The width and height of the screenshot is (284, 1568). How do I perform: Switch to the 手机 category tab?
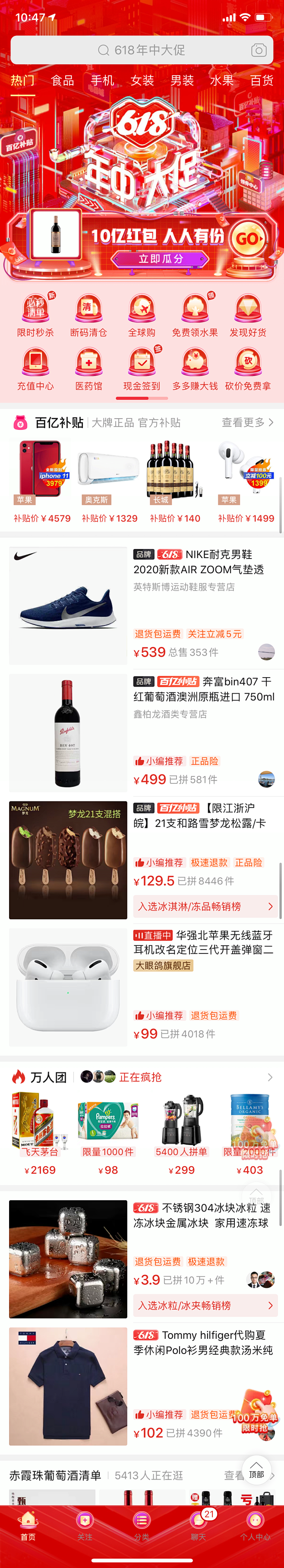click(x=102, y=80)
